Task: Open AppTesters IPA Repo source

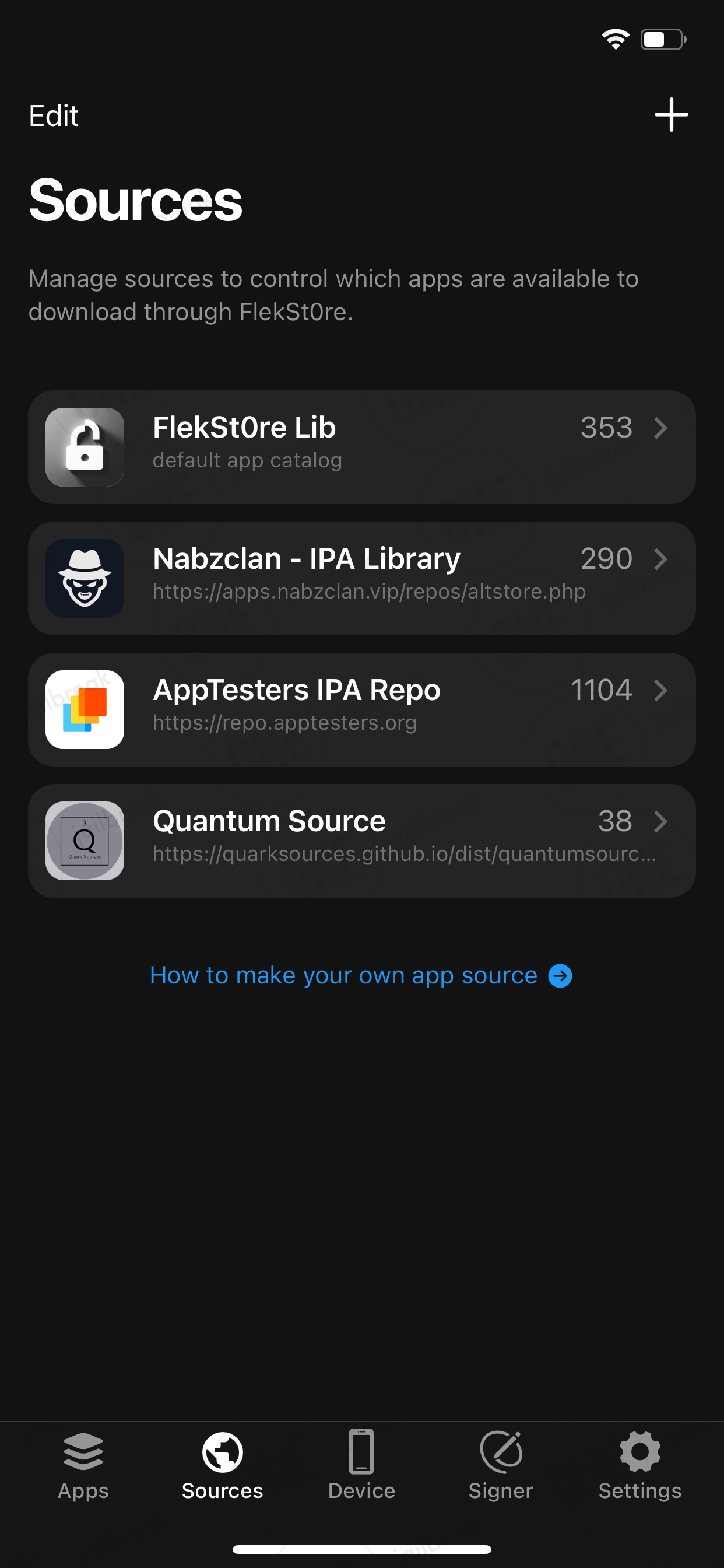Action: (x=362, y=710)
